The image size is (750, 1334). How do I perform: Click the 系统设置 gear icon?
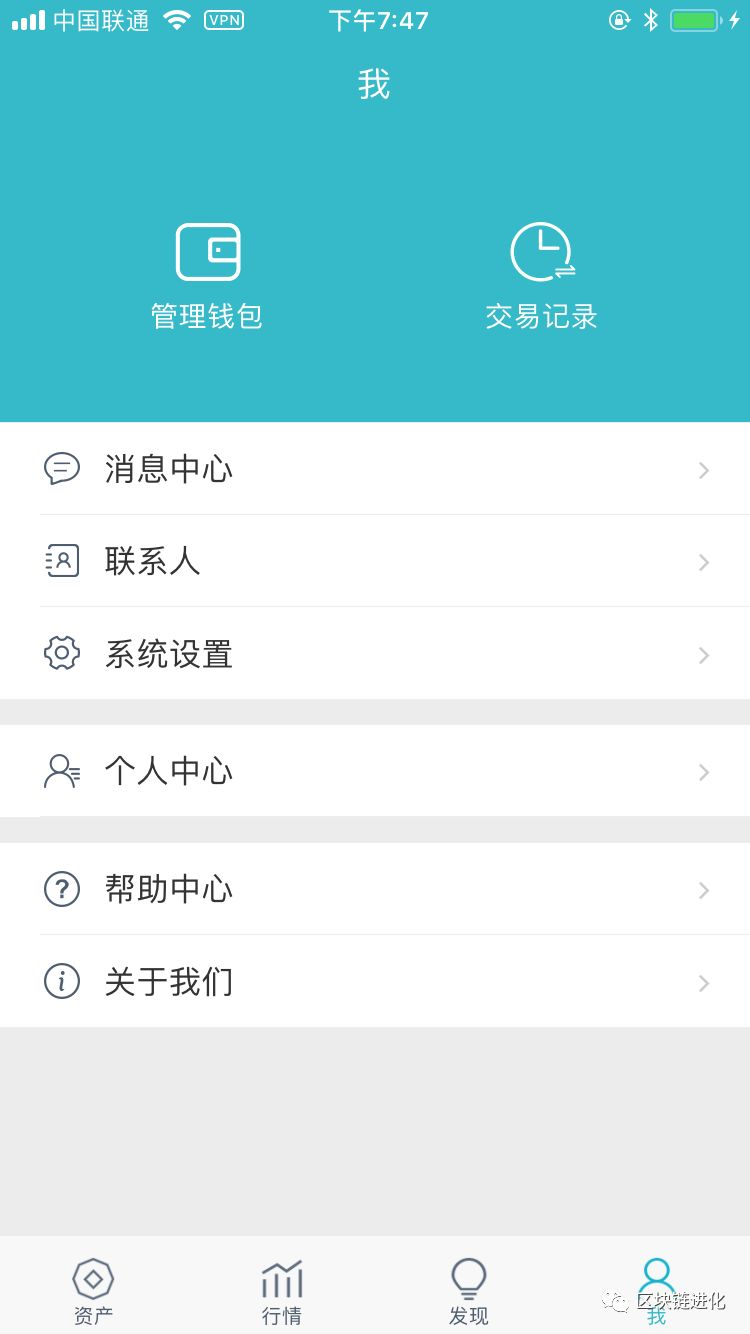pos(62,653)
